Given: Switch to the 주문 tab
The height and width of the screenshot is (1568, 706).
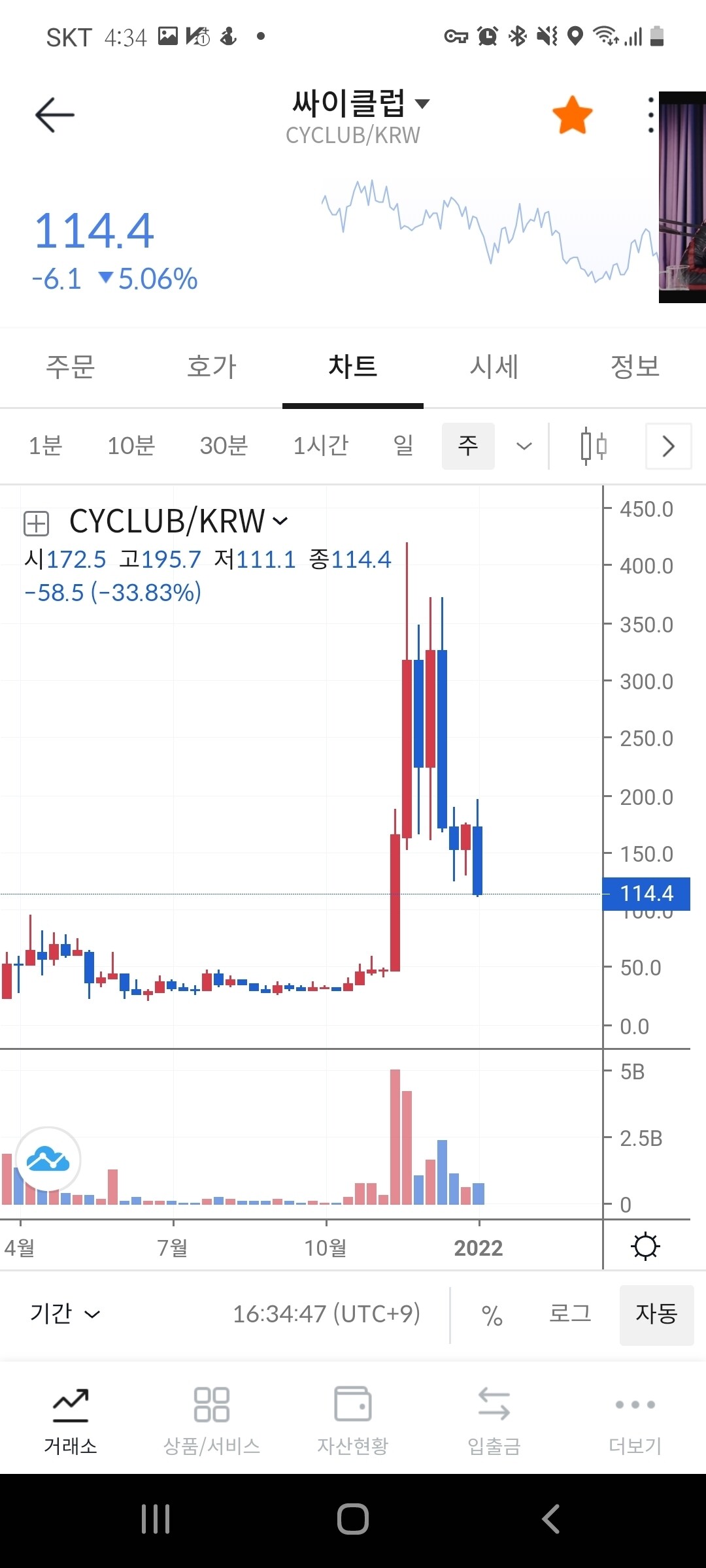Looking at the screenshot, I should pyautogui.click(x=71, y=367).
